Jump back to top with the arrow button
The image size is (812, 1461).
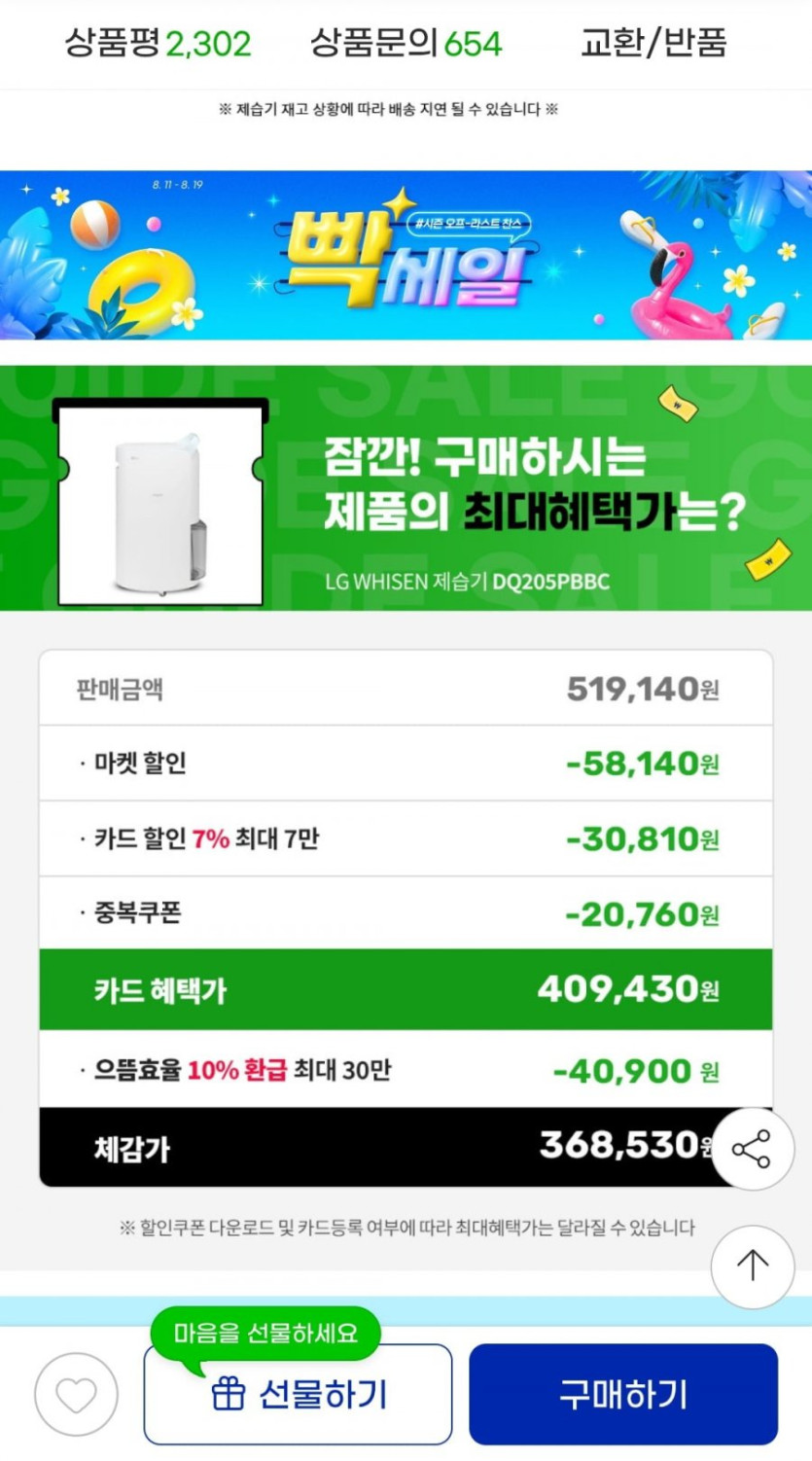click(x=752, y=1265)
